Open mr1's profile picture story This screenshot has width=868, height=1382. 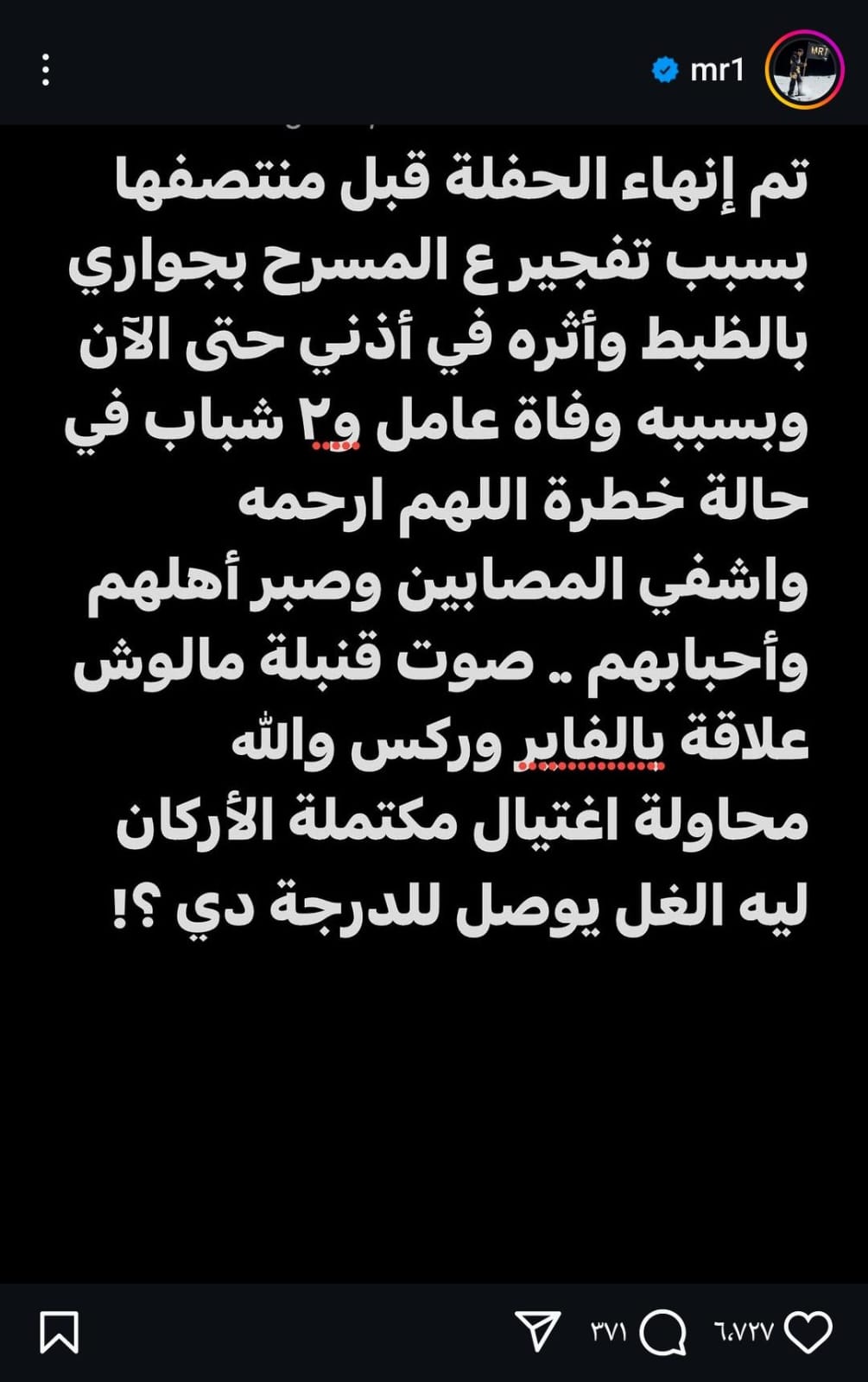[x=804, y=69]
